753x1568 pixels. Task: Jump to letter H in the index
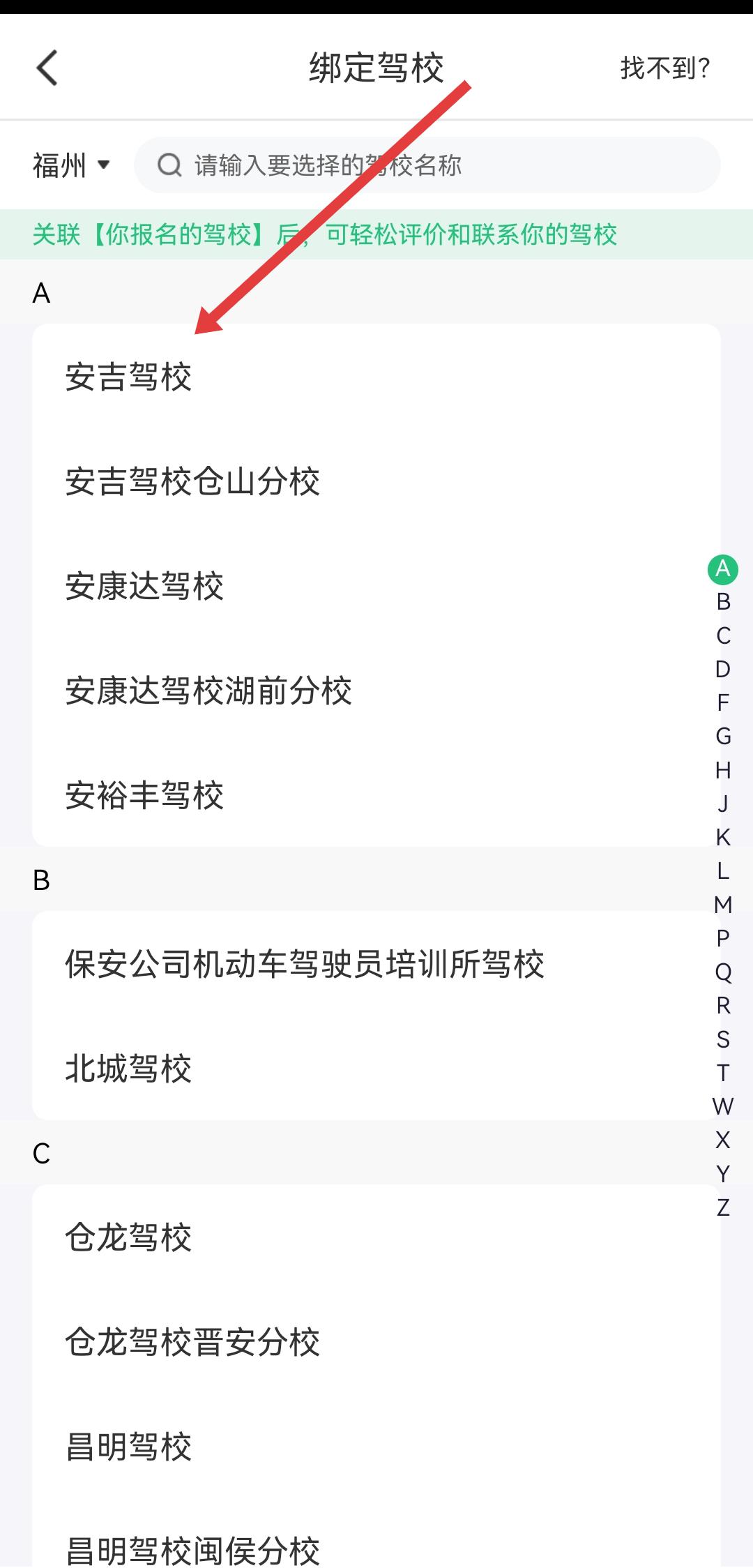coord(723,770)
